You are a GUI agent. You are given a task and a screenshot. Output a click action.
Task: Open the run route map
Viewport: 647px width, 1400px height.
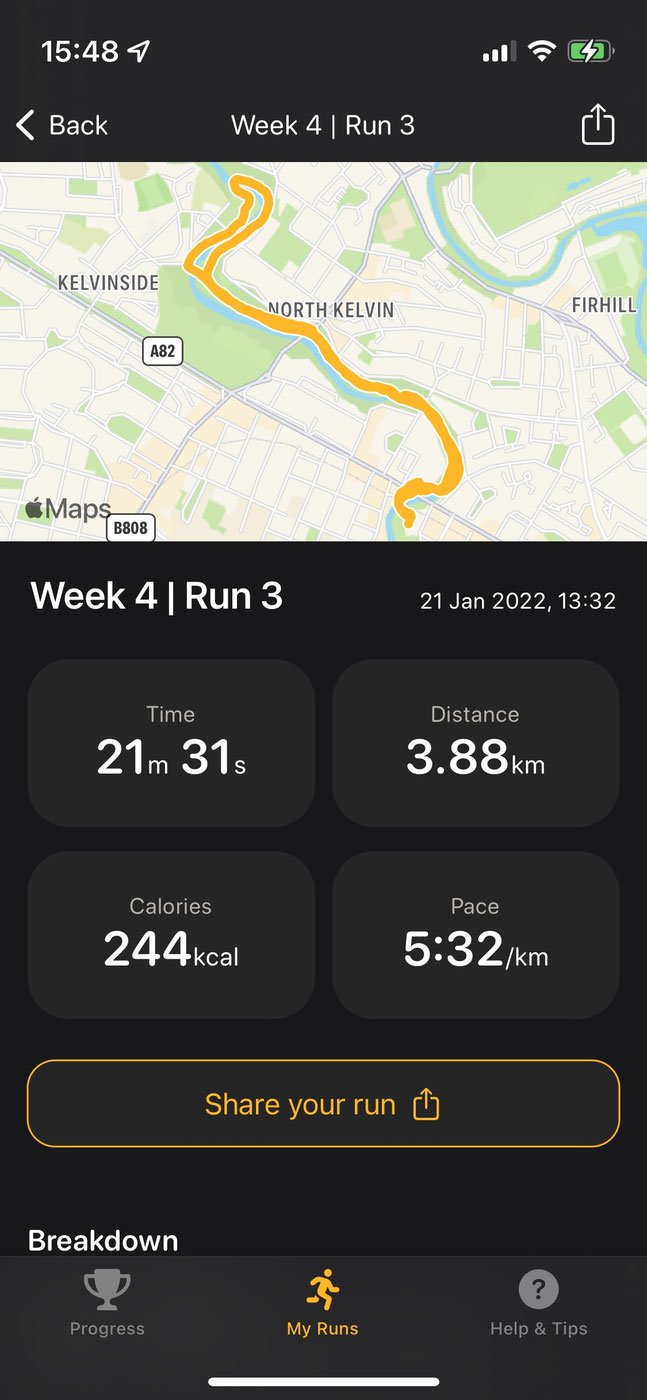323,350
